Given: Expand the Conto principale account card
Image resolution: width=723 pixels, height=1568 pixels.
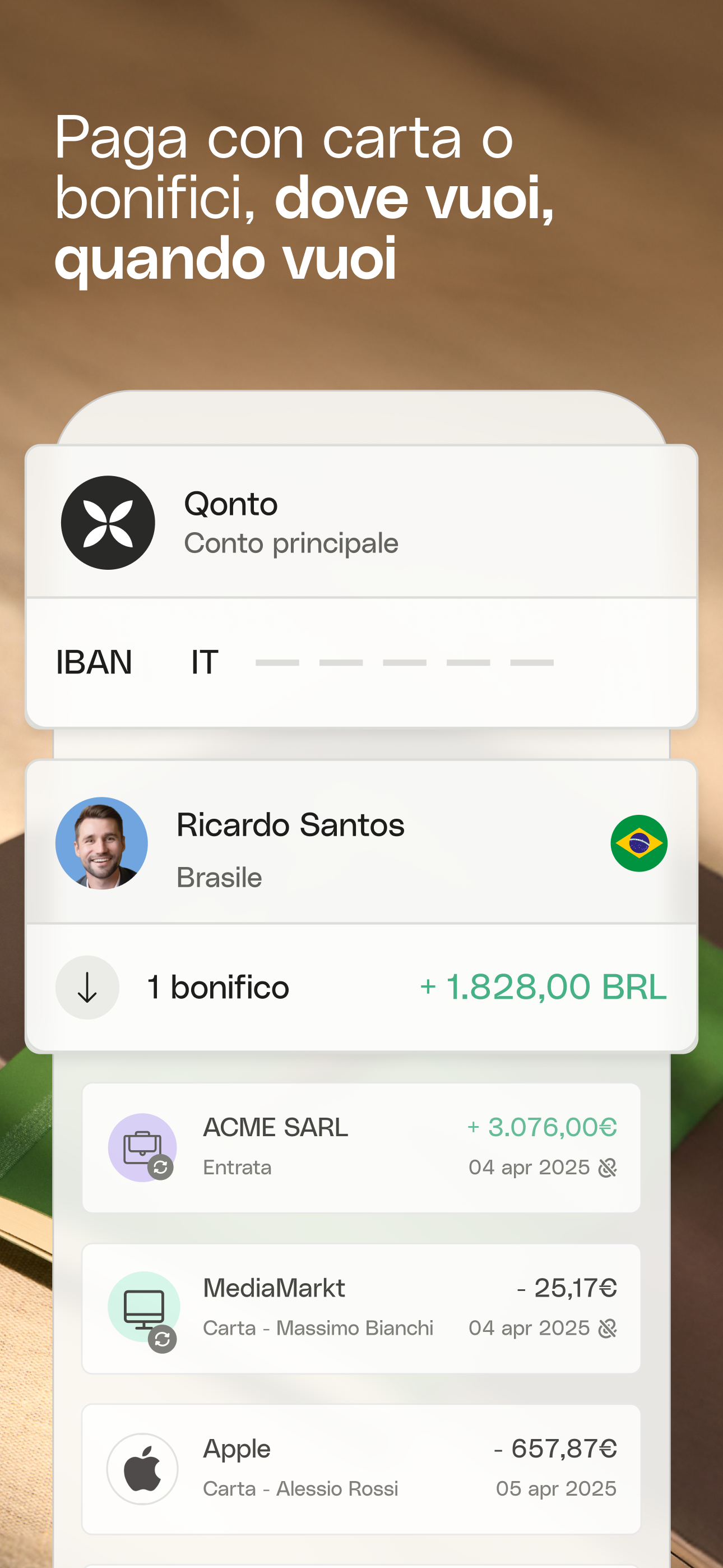Looking at the screenshot, I should pos(361,523).
